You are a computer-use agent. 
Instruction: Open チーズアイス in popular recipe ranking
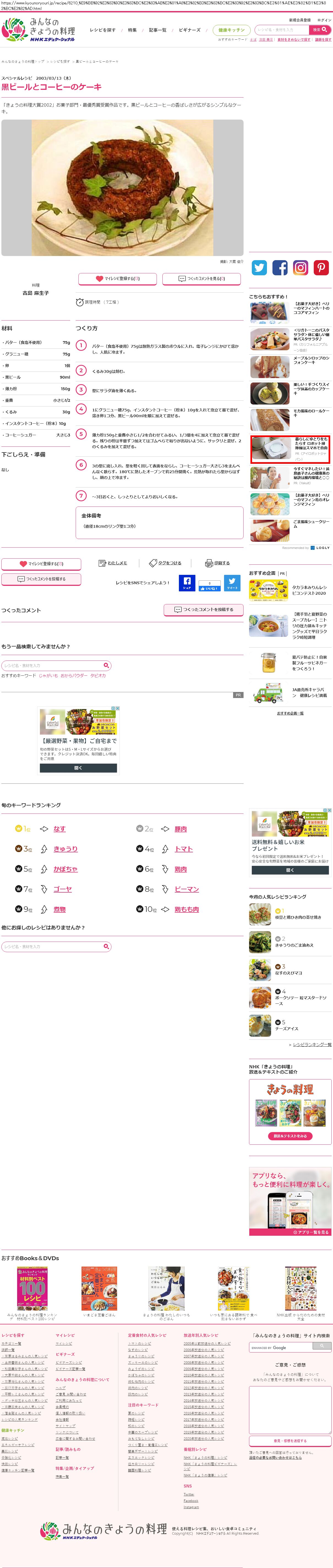click(x=287, y=1028)
